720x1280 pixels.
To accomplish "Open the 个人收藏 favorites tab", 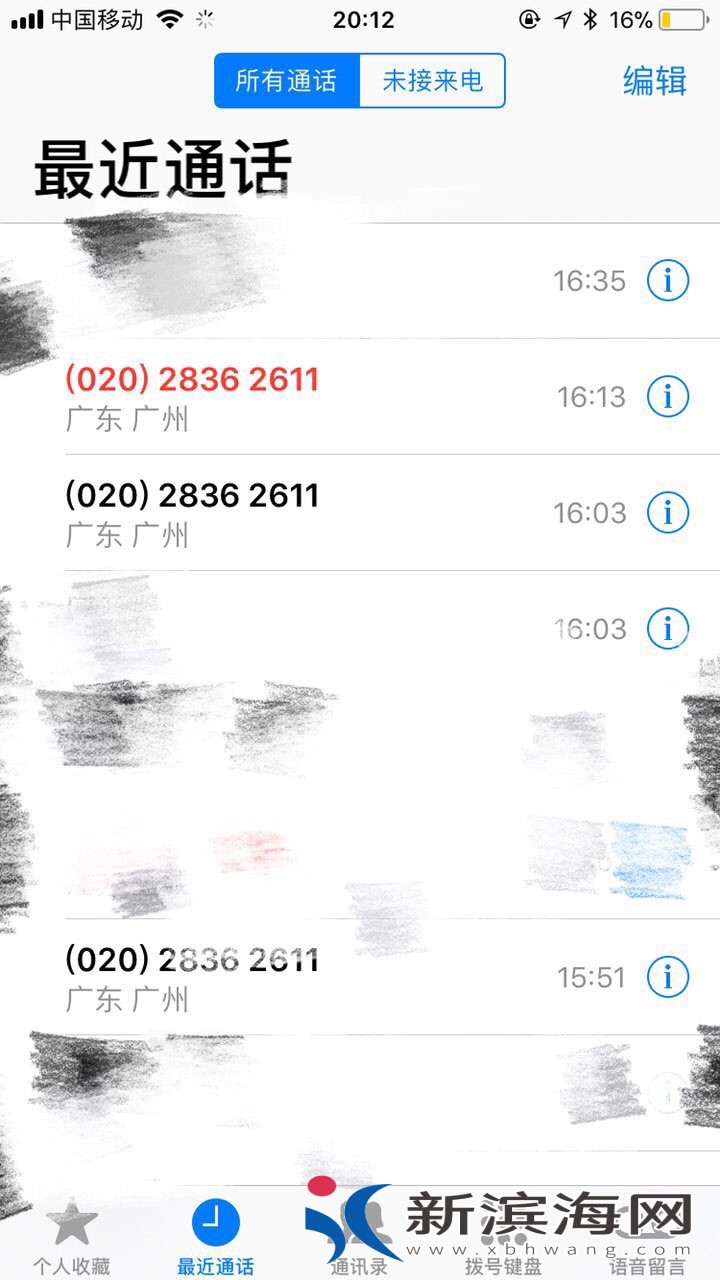I will pos(71,1235).
